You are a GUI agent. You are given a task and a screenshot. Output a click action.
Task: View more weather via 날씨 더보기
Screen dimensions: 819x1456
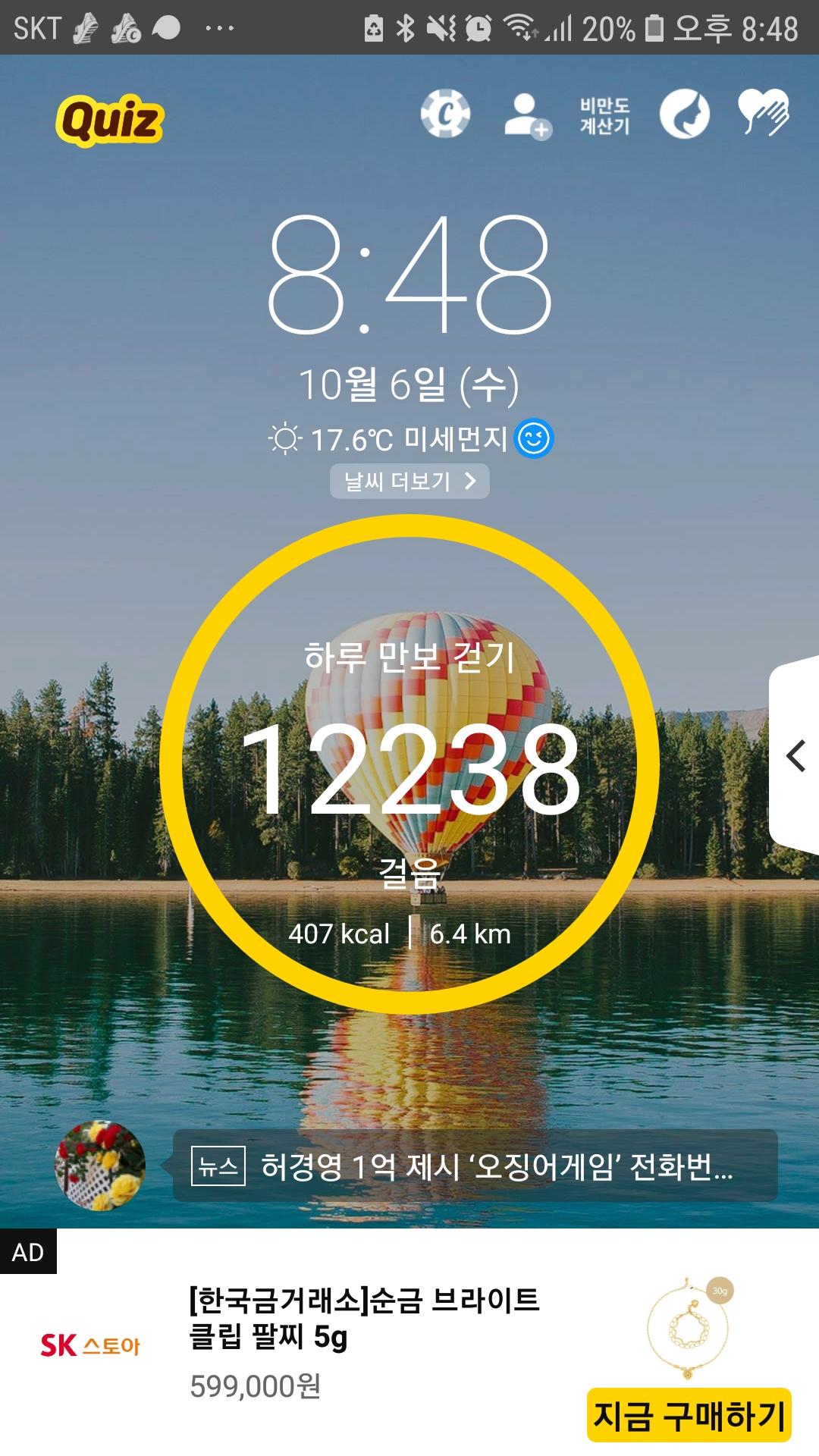point(409,482)
